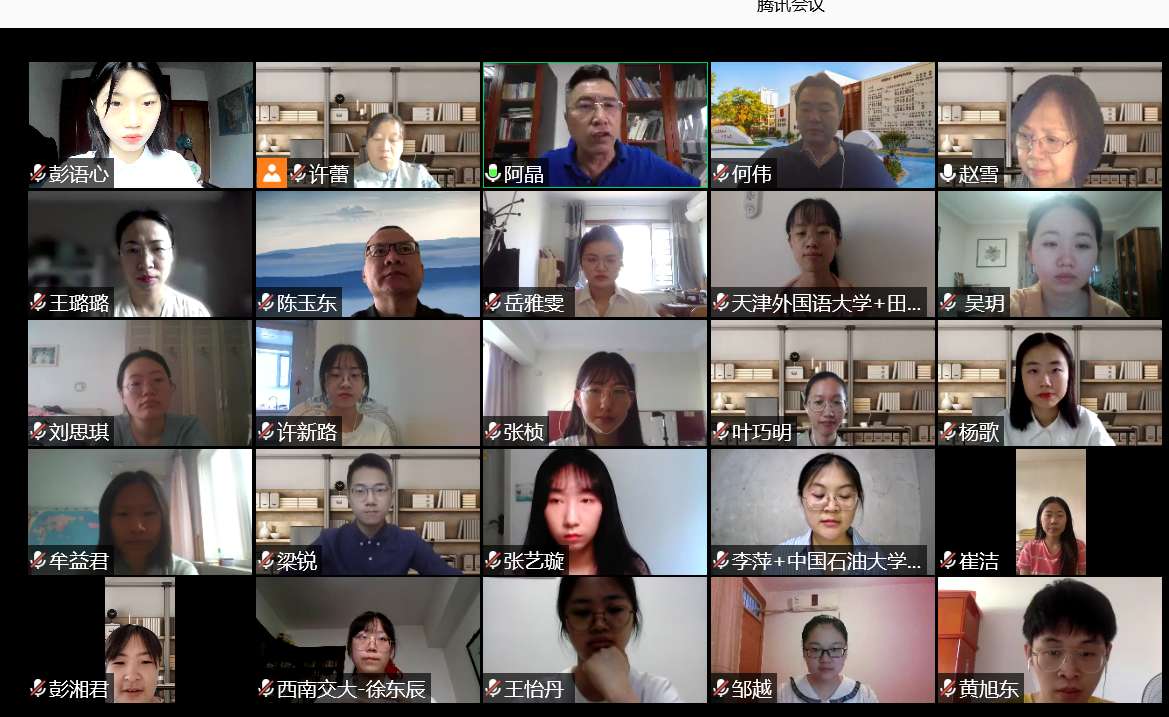This screenshot has height=717, width=1169.
Task: Tap 邹越's video tile
Action: click(822, 640)
